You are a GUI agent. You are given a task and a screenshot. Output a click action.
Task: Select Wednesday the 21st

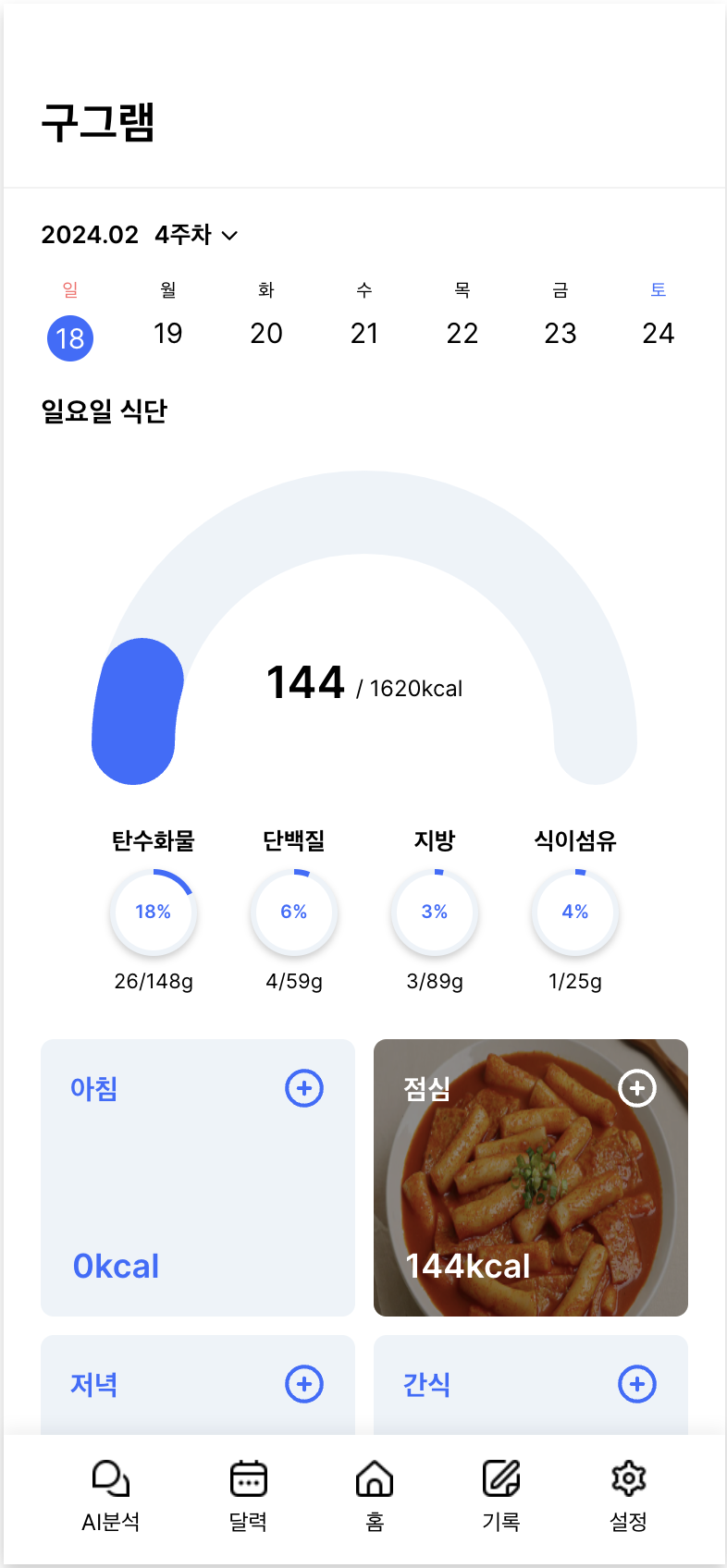point(364,333)
